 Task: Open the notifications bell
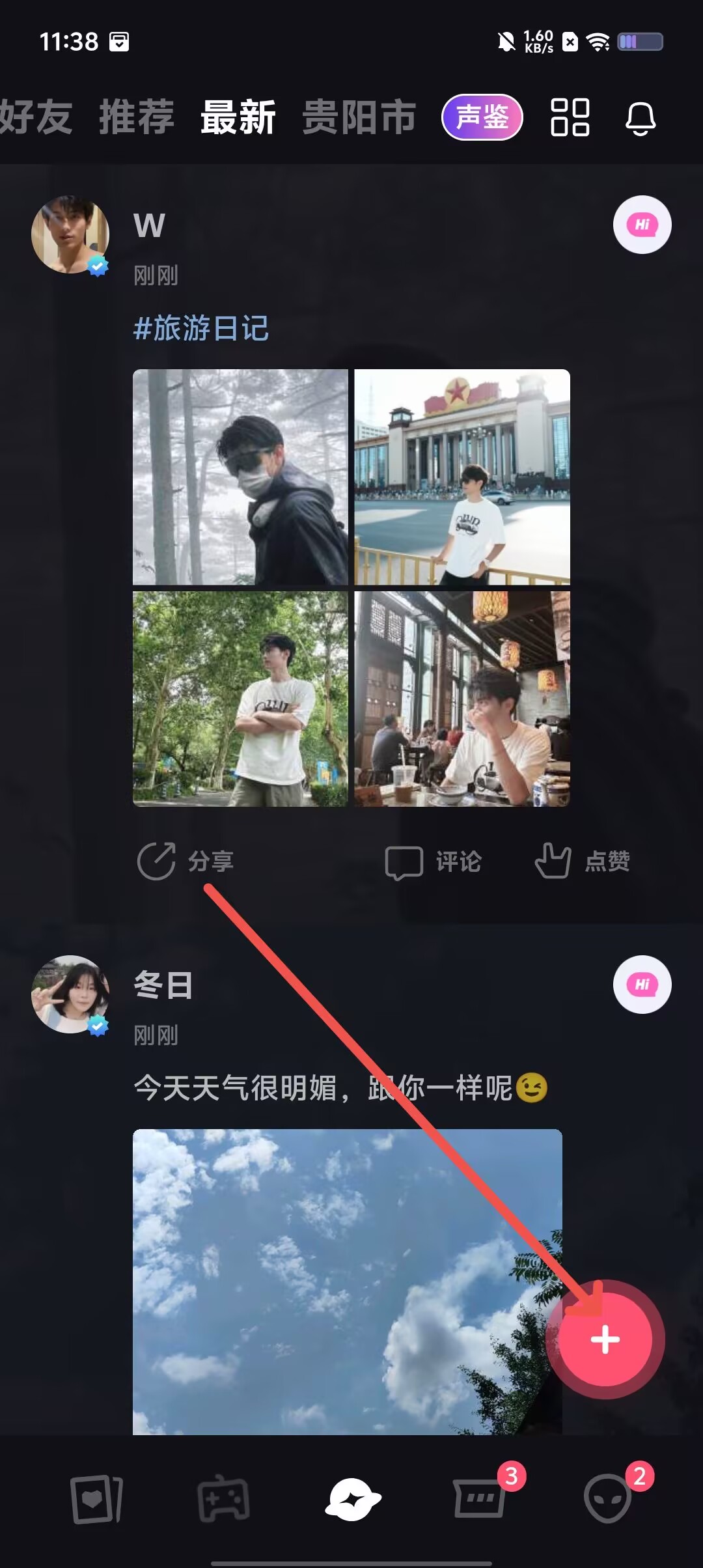pos(641,119)
